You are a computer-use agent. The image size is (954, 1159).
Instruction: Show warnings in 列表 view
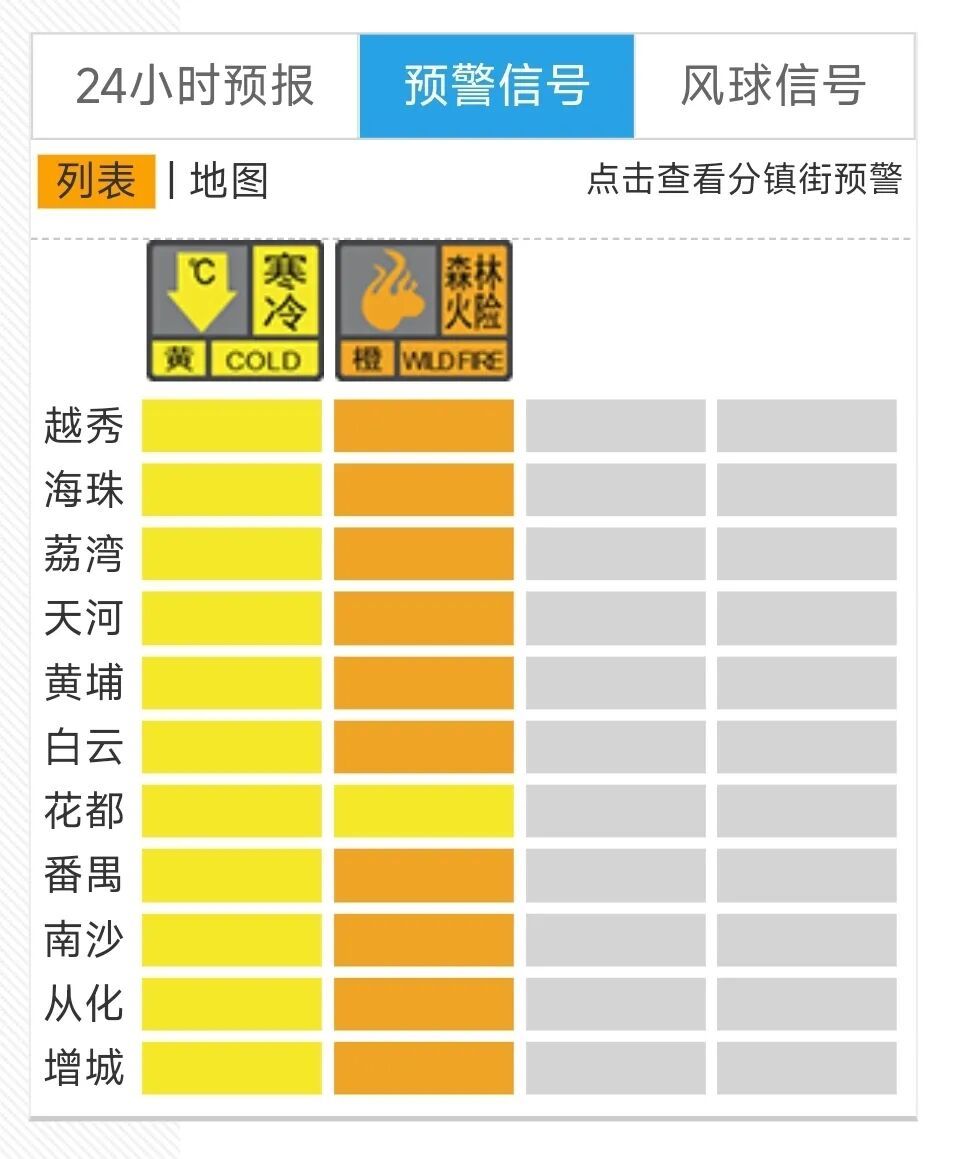(x=96, y=181)
